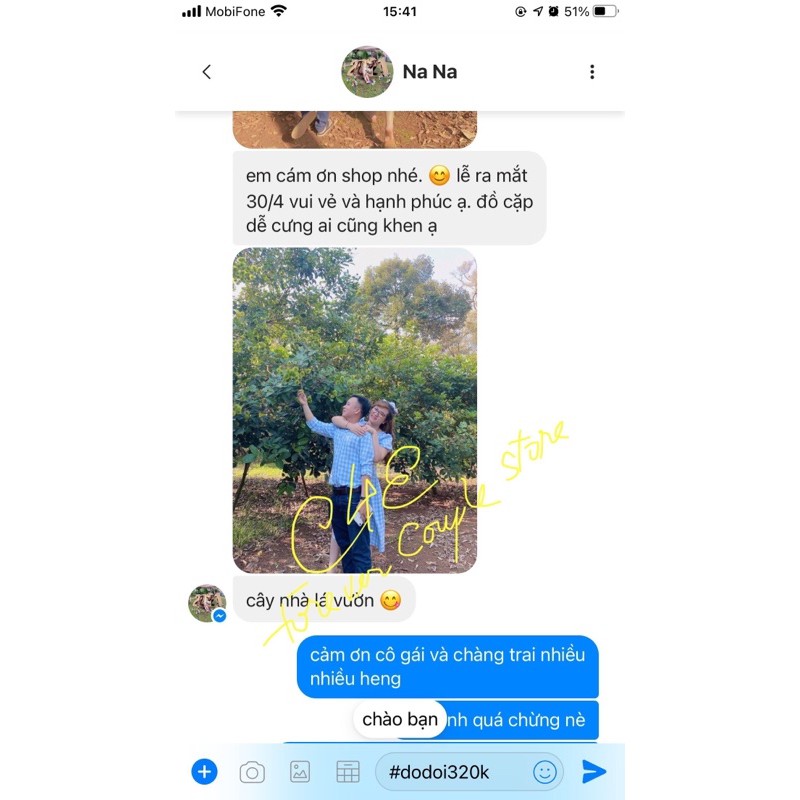This screenshot has height=800, width=800.
Task: Open the camera to take a photo
Action: pyautogui.click(x=252, y=771)
